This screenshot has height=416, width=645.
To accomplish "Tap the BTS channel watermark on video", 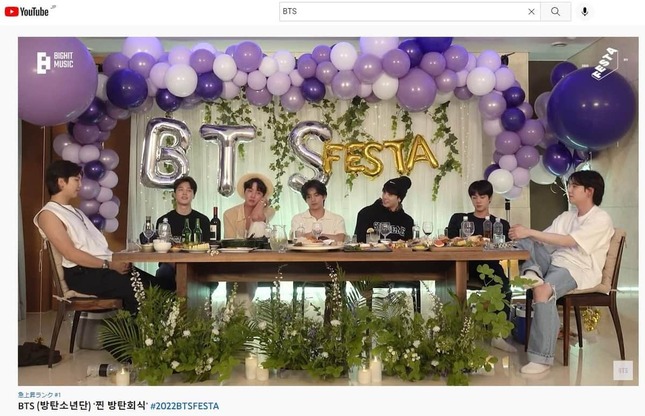I will pos(622,370).
